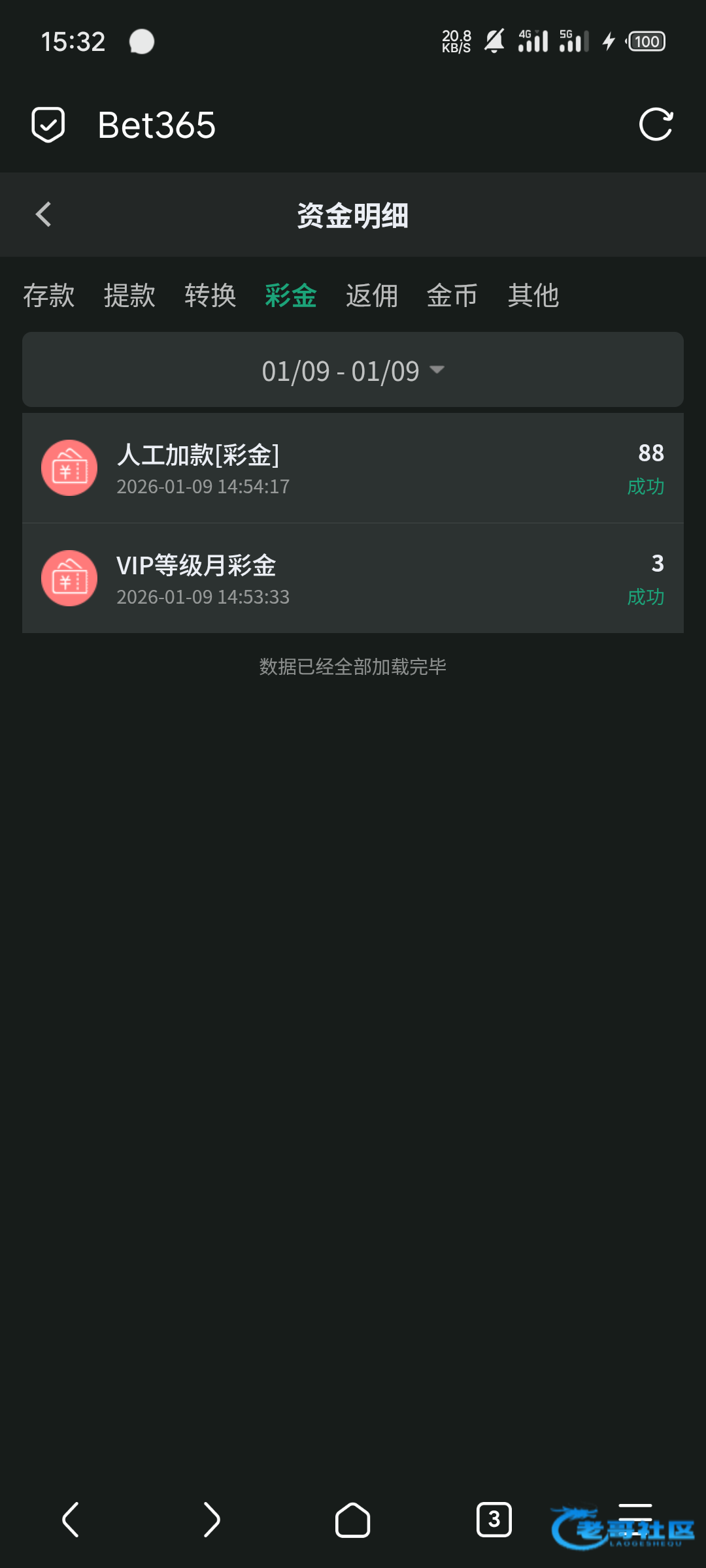This screenshot has height=1568, width=706.
Task: Open the 转换 tab
Action: click(210, 295)
